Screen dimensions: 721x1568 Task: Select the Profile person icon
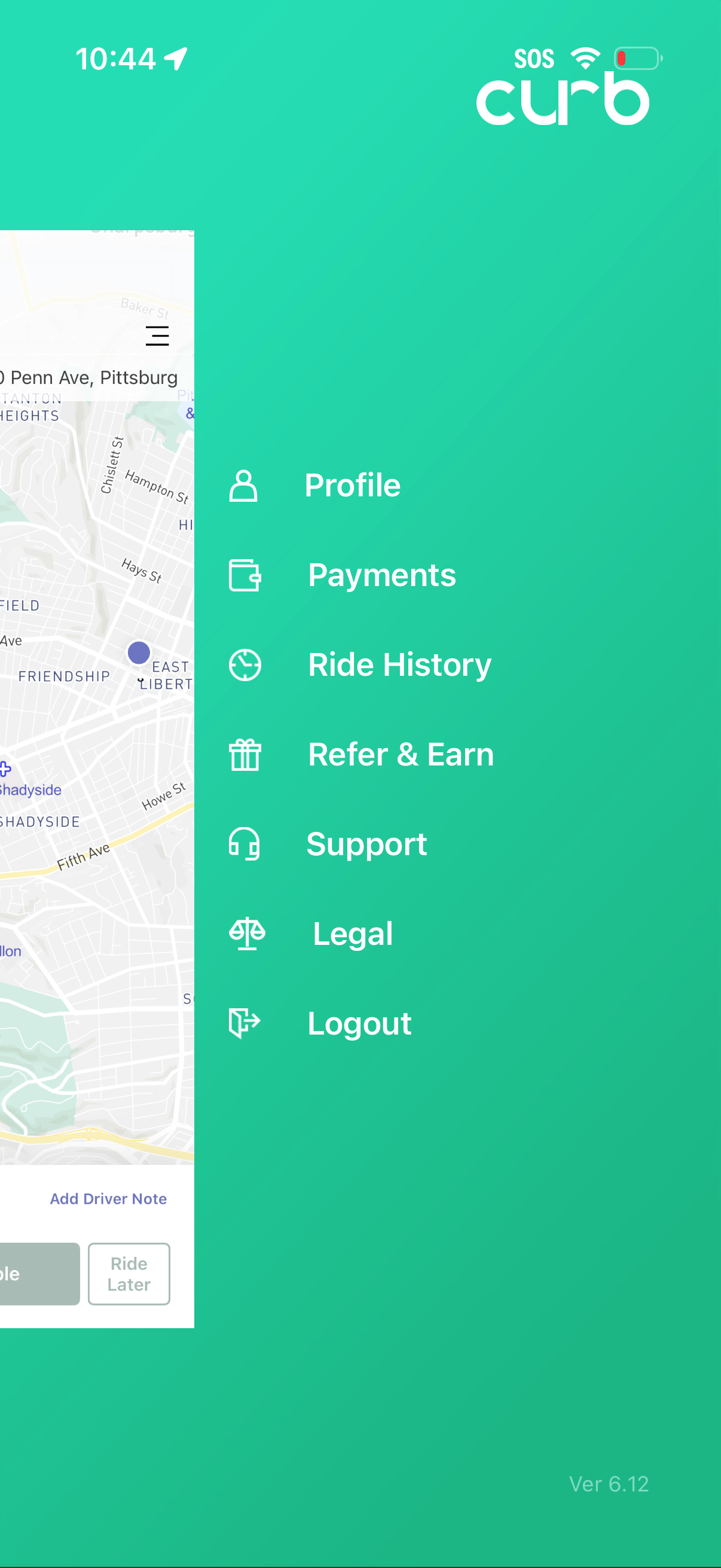coord(243,485)
